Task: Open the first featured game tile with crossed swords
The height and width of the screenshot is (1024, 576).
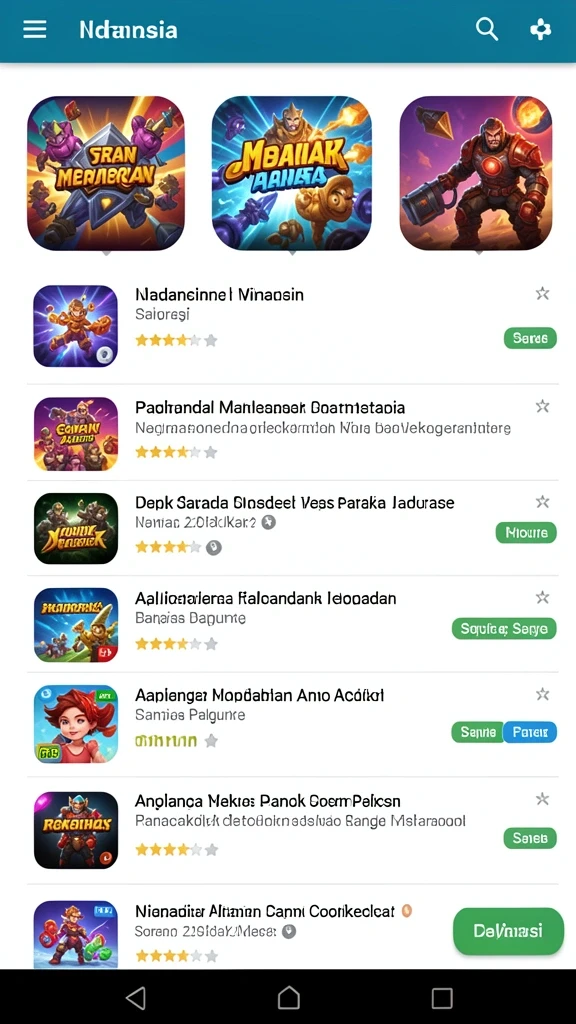Action: [106, 173]
